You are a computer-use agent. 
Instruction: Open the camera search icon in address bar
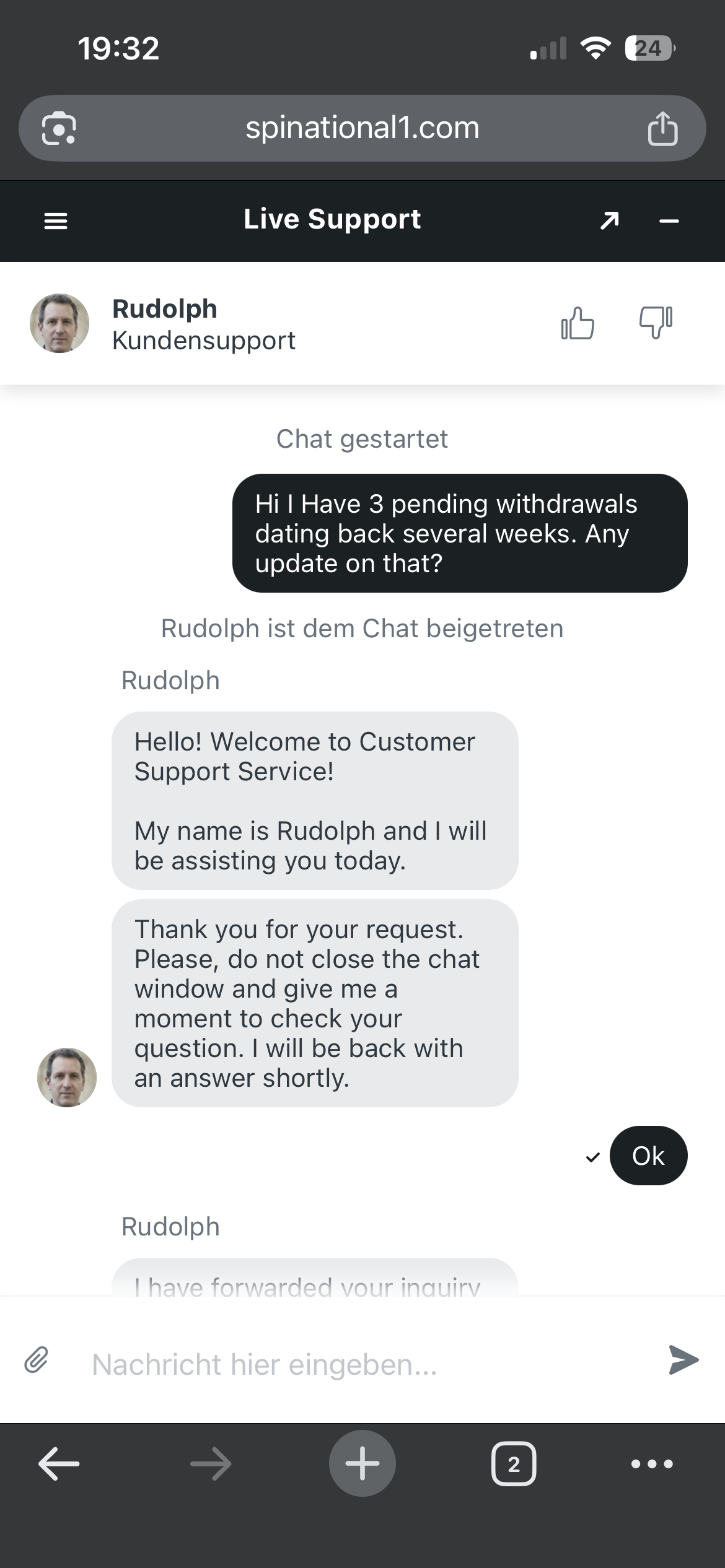click(x=59, y=128)
